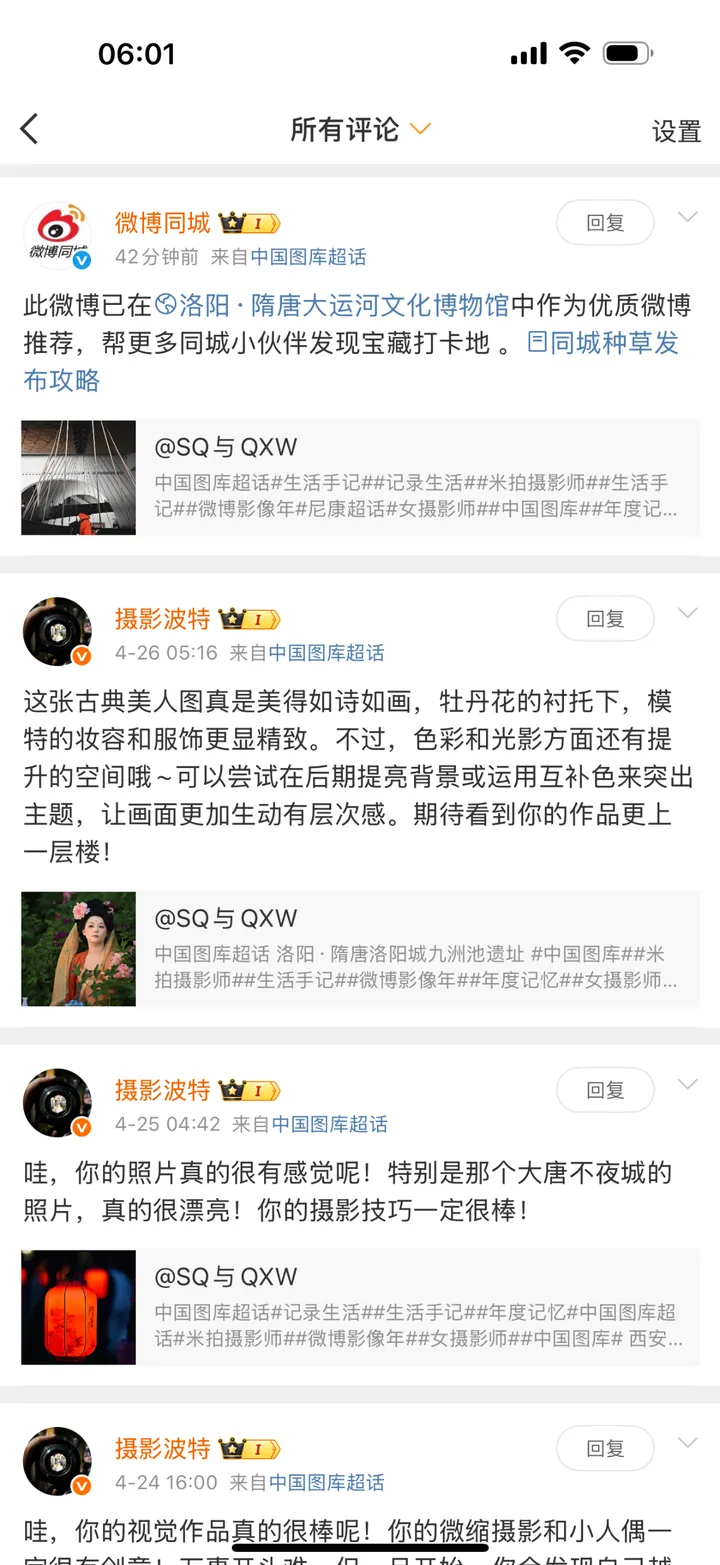The height and width of the screenshot is (1565, 720).
Task: Expand options on 摄影波特's 4-24 comment
Action: pyautogui.click(x=687, y=1442)
